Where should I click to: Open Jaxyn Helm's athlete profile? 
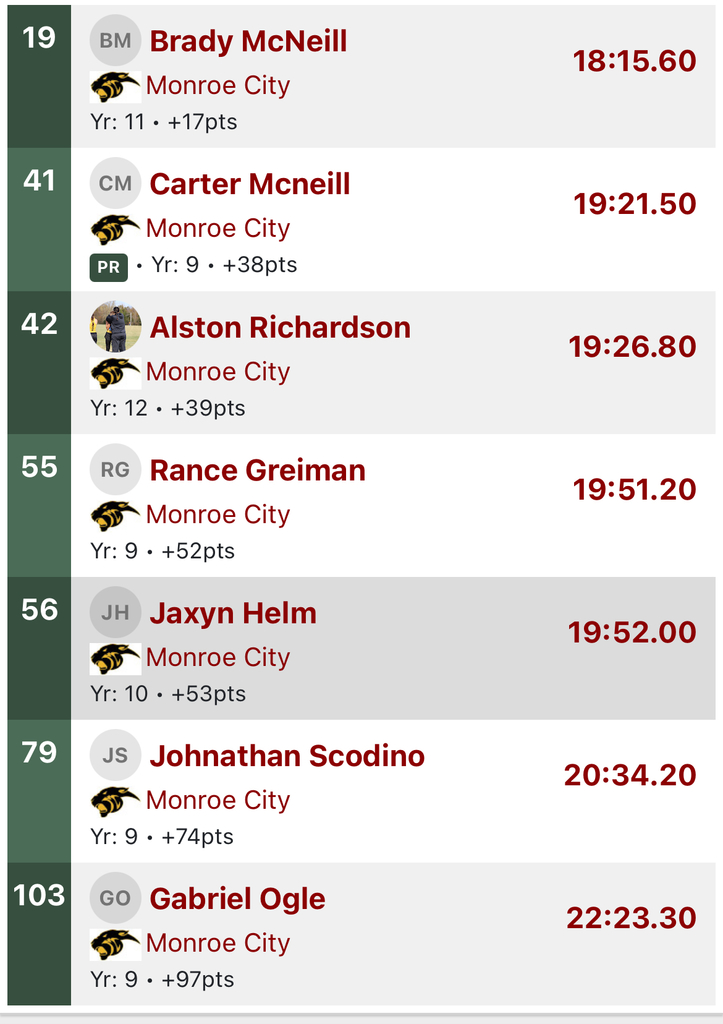click(232, 613)
